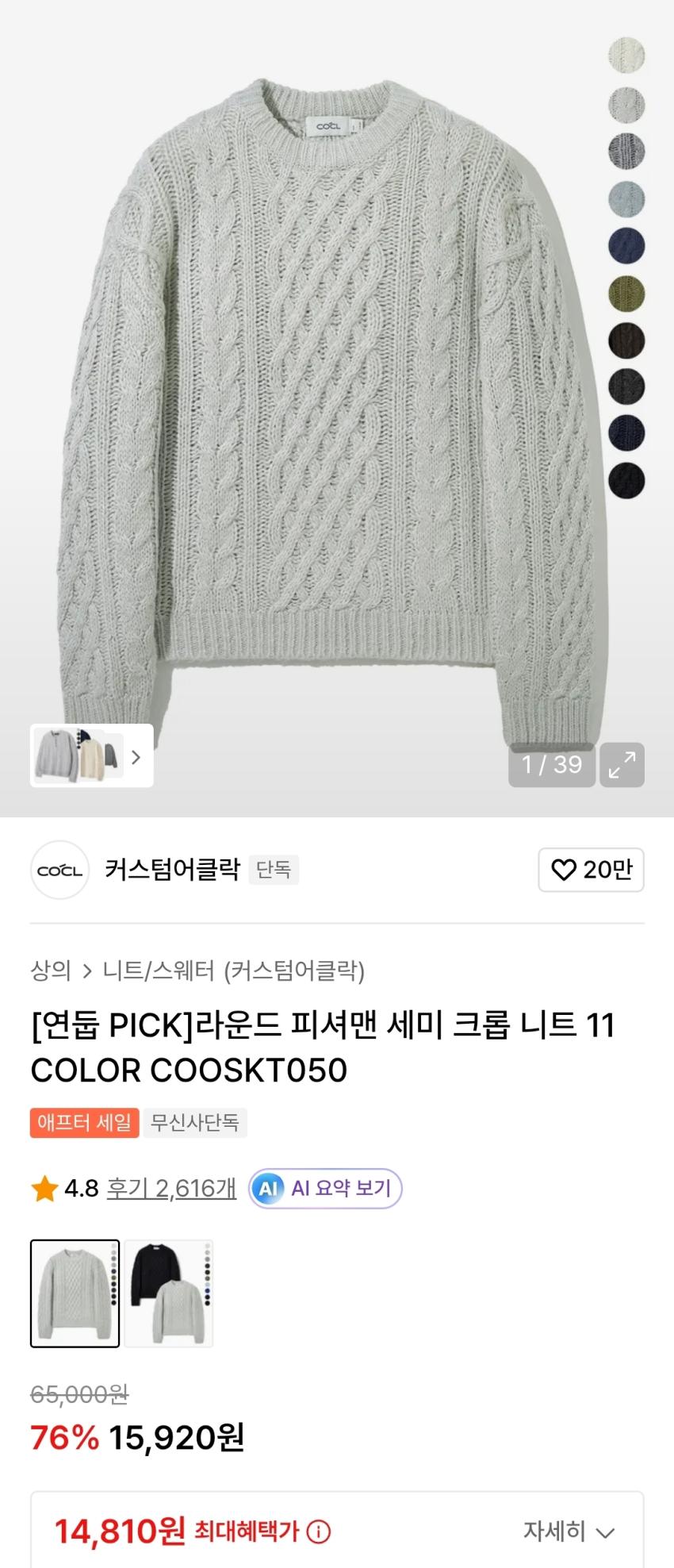
Task: Tap the info icon beside 최대혜택가
Action: pyautogui.click(x=319, y=1531)
